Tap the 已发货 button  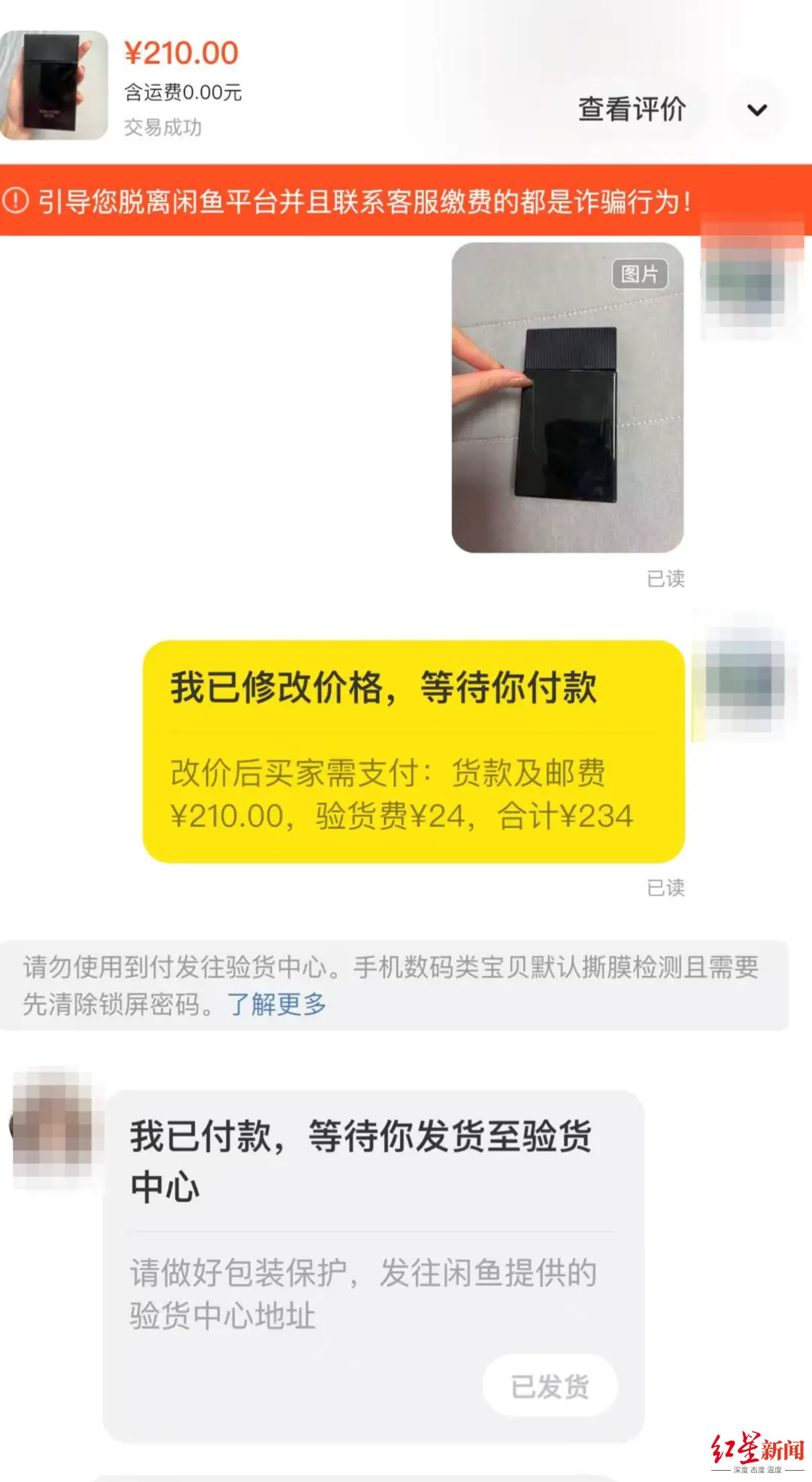(x=550, y=1387)
